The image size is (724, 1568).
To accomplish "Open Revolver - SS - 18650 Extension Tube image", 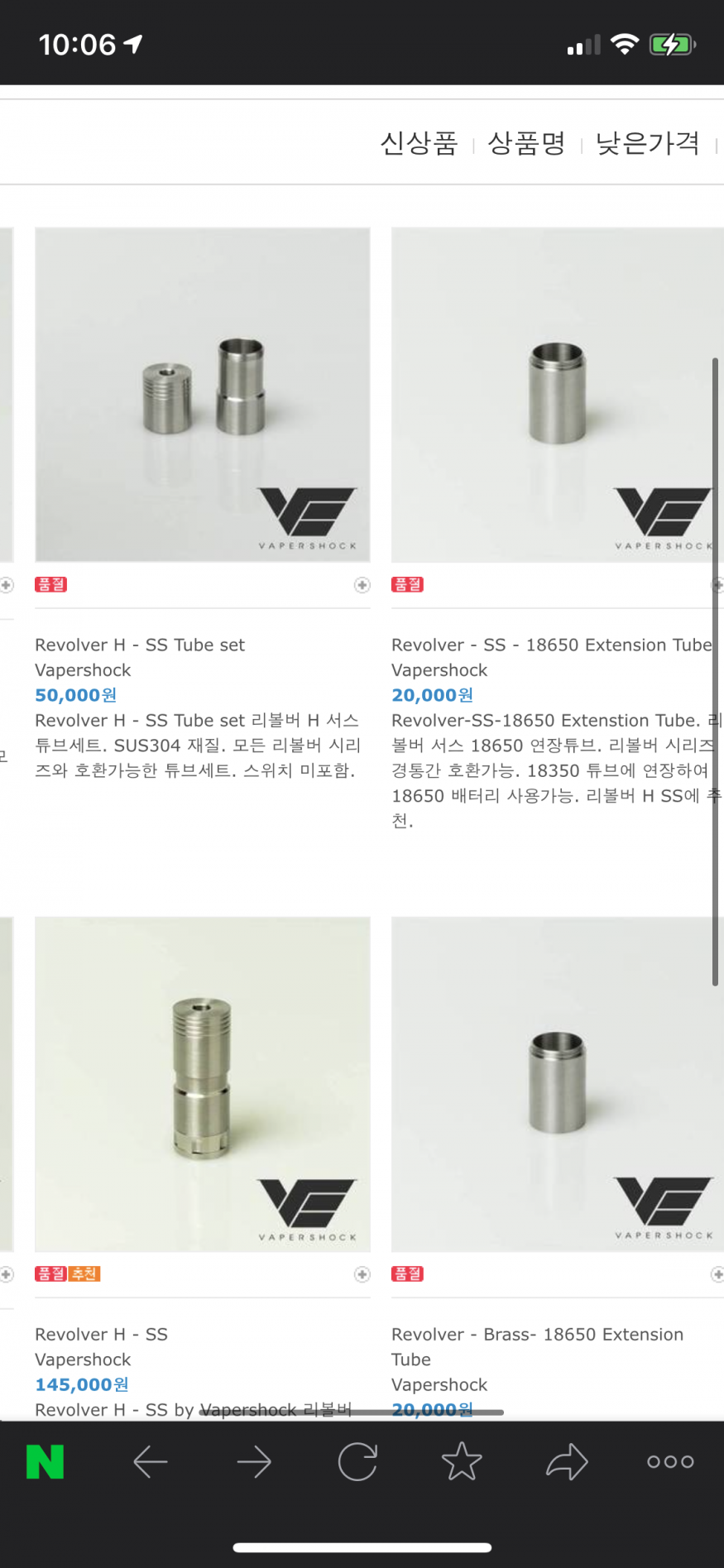I will [x=556, y=395].
